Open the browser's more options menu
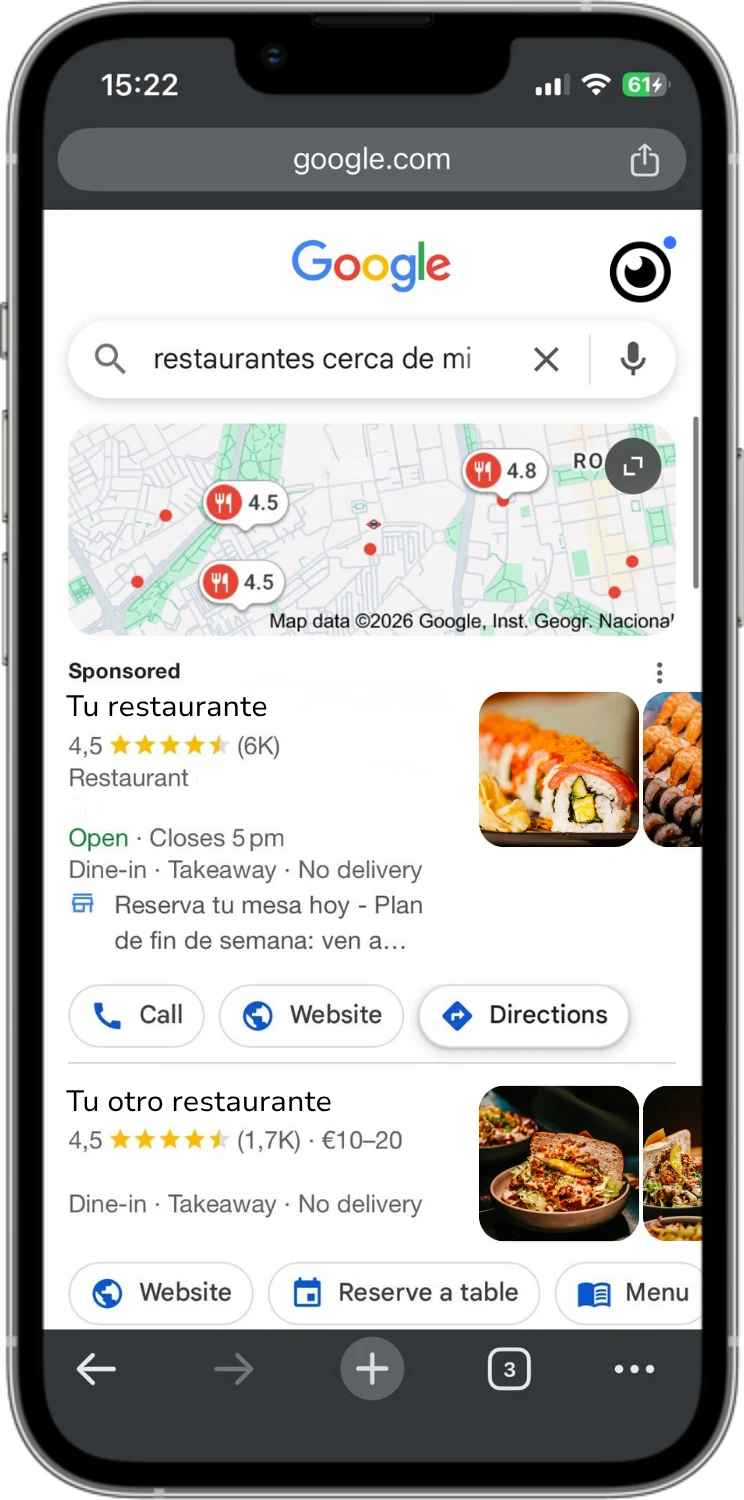The height and width of the screenshot is (1500, 744). coord(634,1369)
